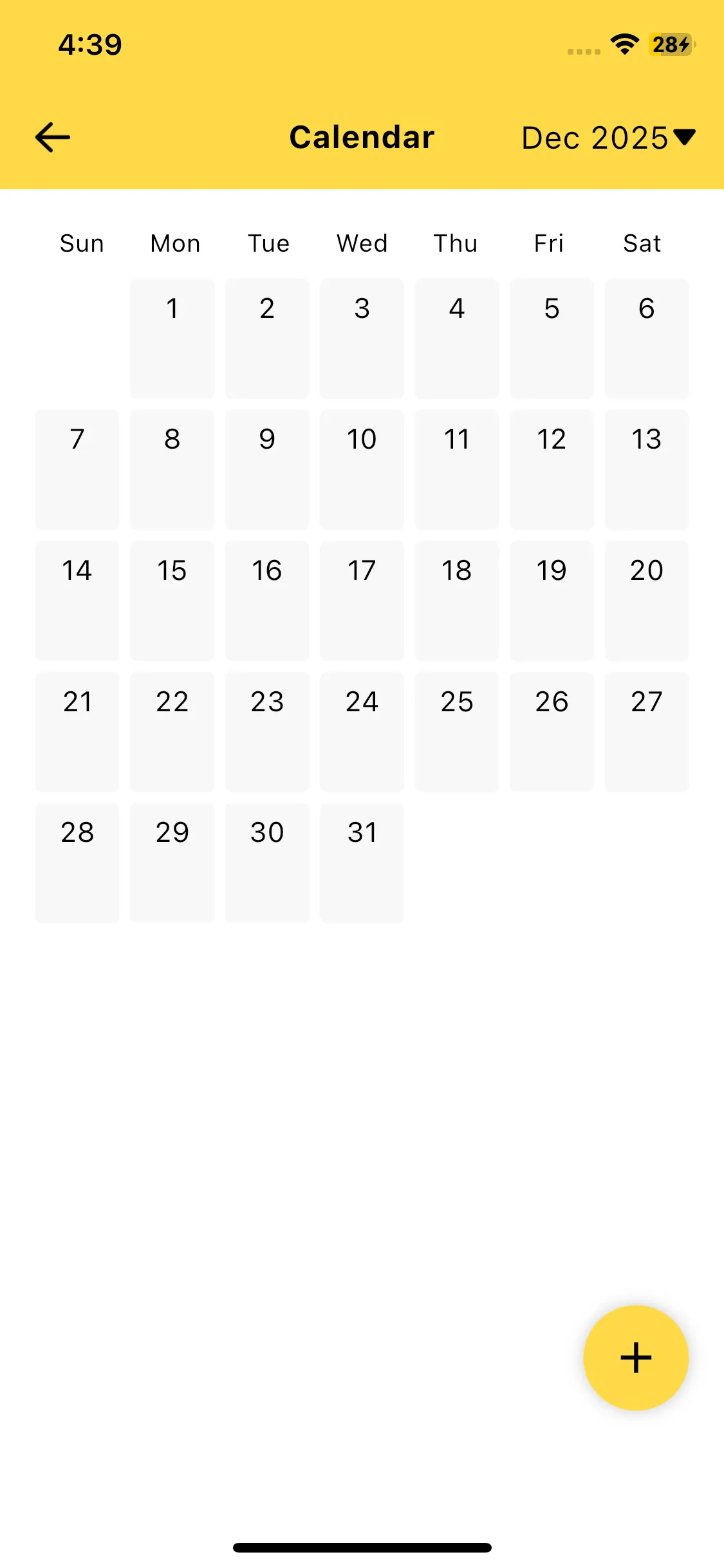Add a new entry with plus button
The height and width of the screenshot is (1568, 724).
636,1358
